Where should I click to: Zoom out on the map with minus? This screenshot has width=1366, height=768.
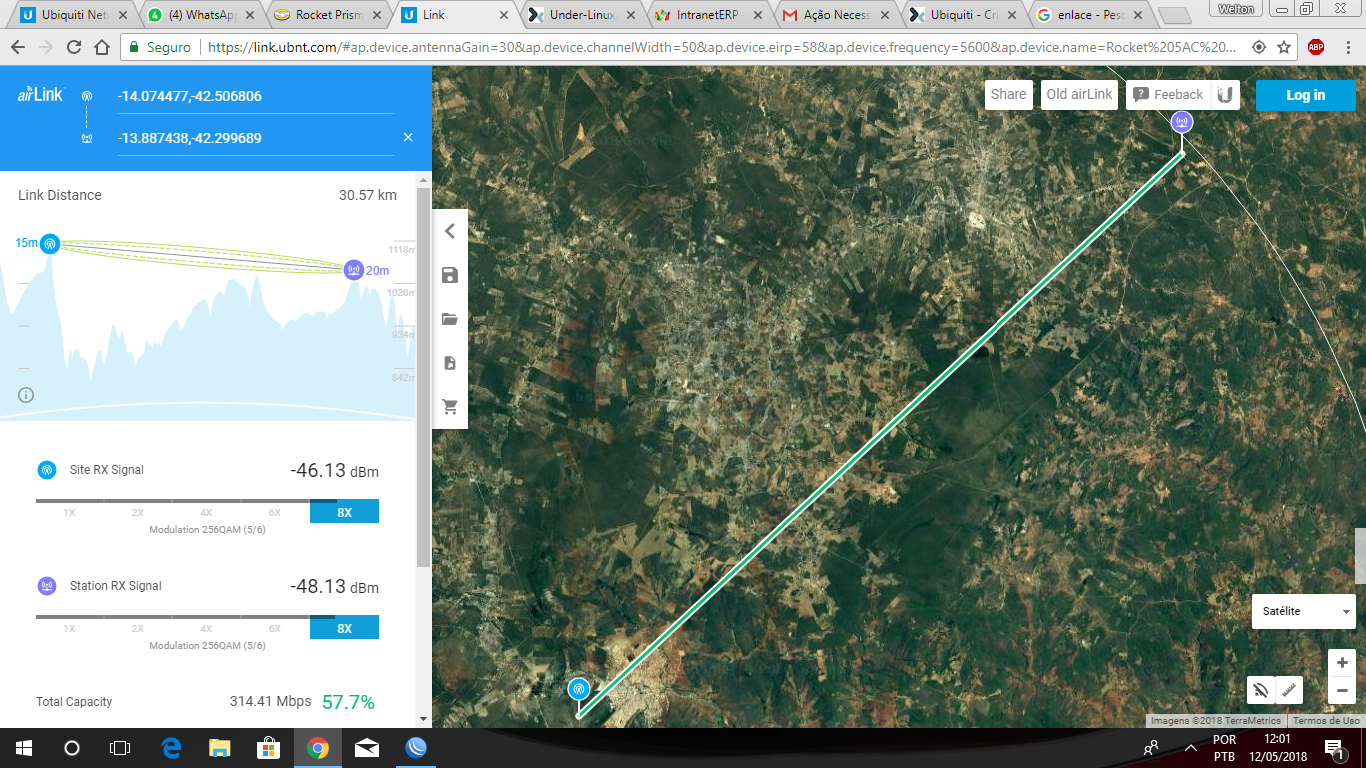point(1342,691)
